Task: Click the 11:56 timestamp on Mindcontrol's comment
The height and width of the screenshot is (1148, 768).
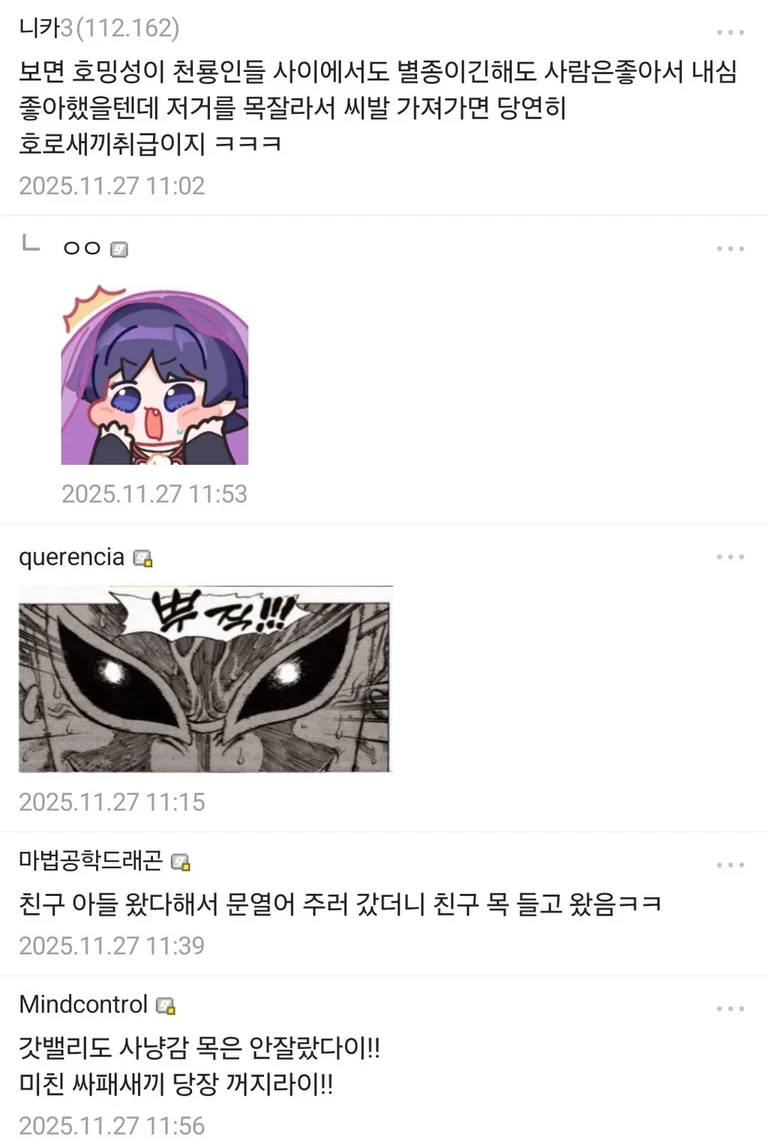Action: pyautogui.click(x=111, y=1128)
